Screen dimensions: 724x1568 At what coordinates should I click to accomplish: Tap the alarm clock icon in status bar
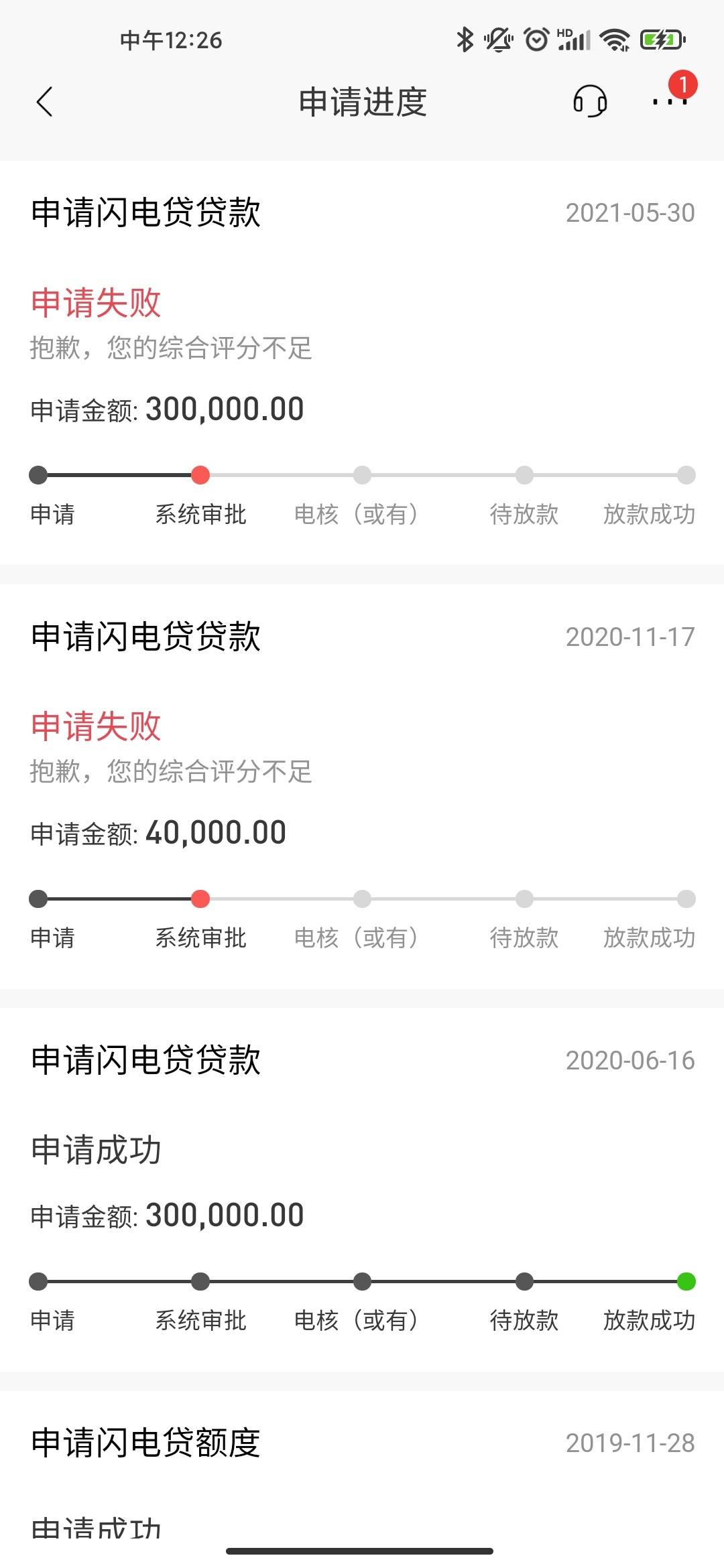535,40
